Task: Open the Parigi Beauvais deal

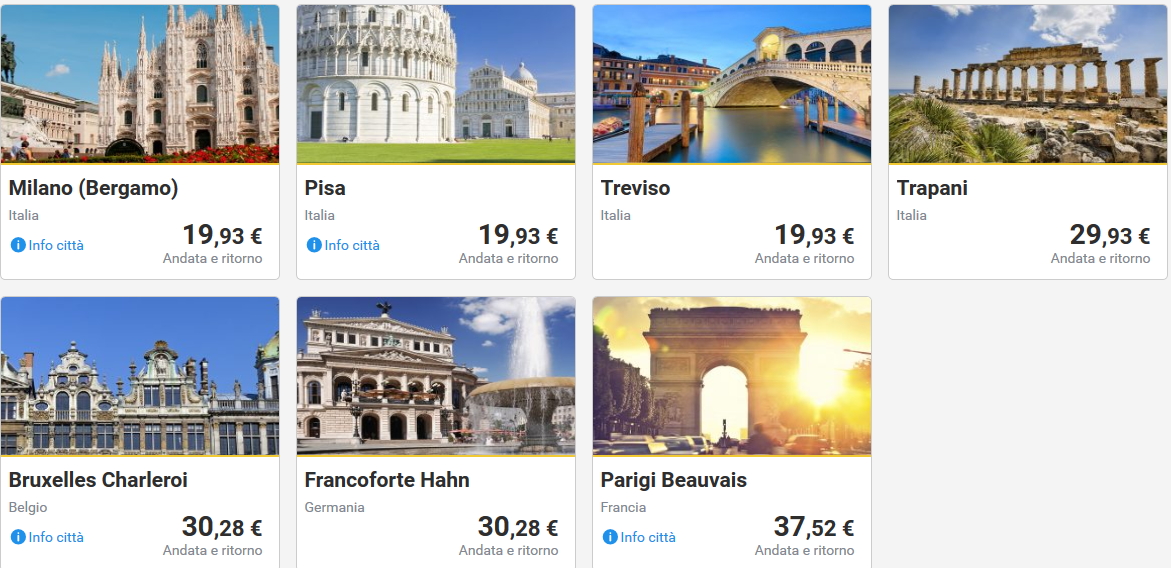Action: click(x=732, y=377)
